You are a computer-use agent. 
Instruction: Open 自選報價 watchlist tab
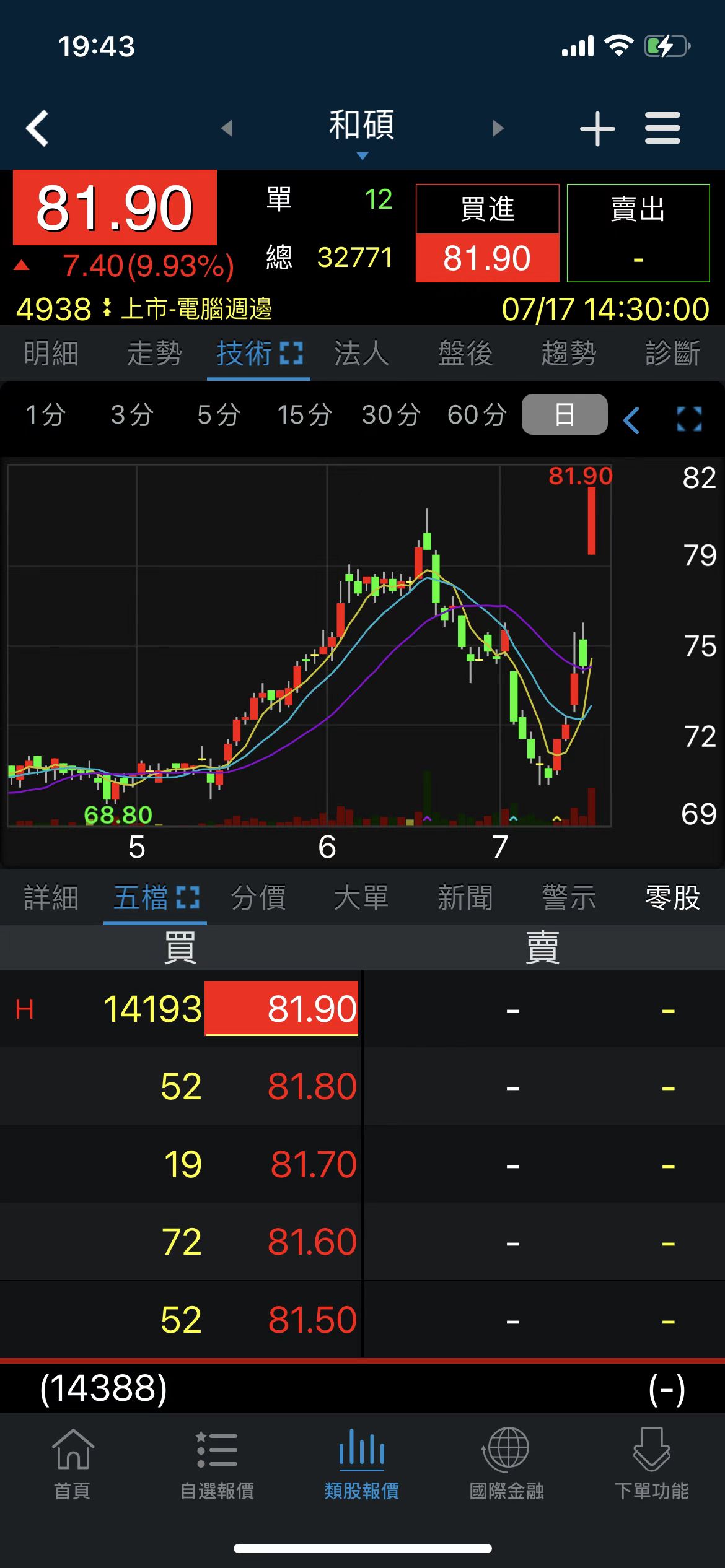coord(217,1464)
